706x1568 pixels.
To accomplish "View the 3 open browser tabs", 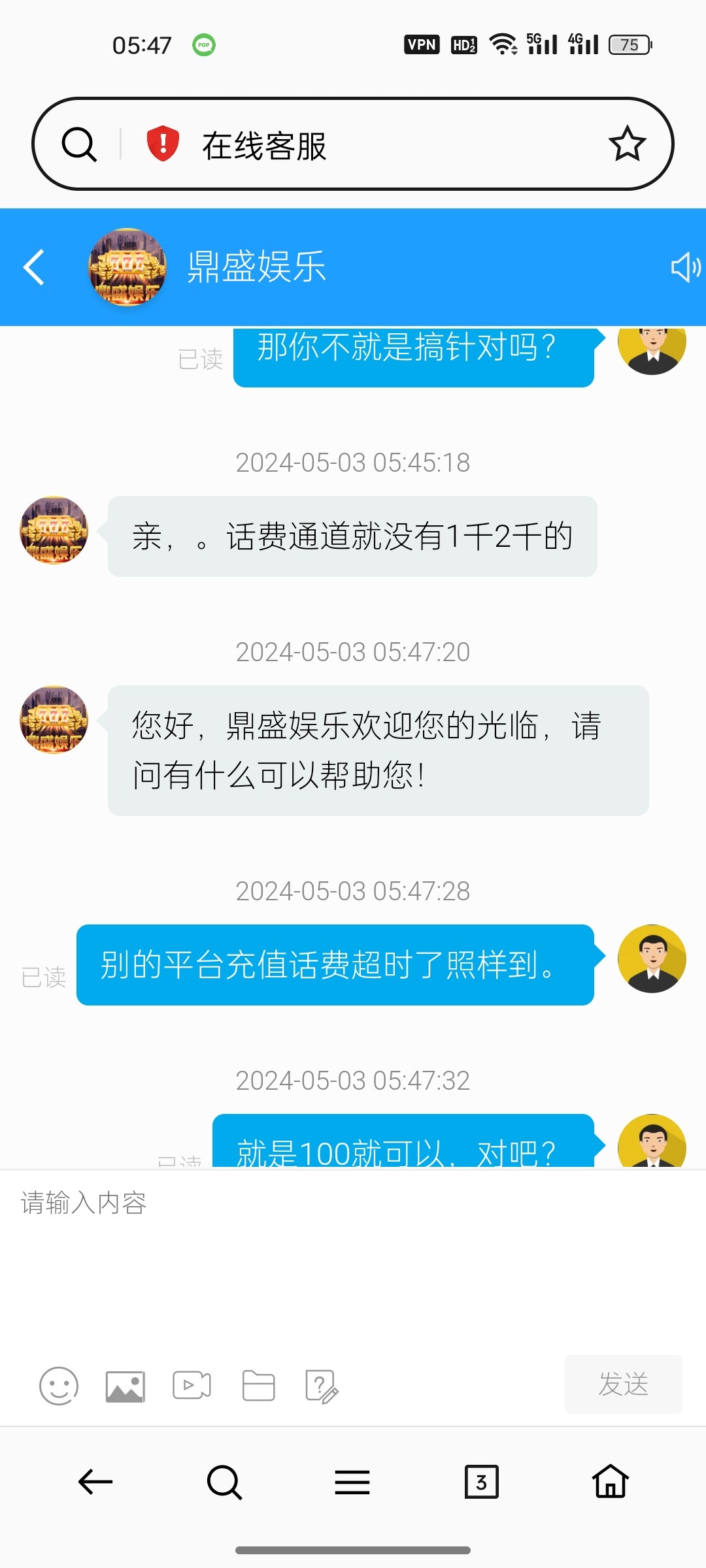I will [x=481, y=1482].
